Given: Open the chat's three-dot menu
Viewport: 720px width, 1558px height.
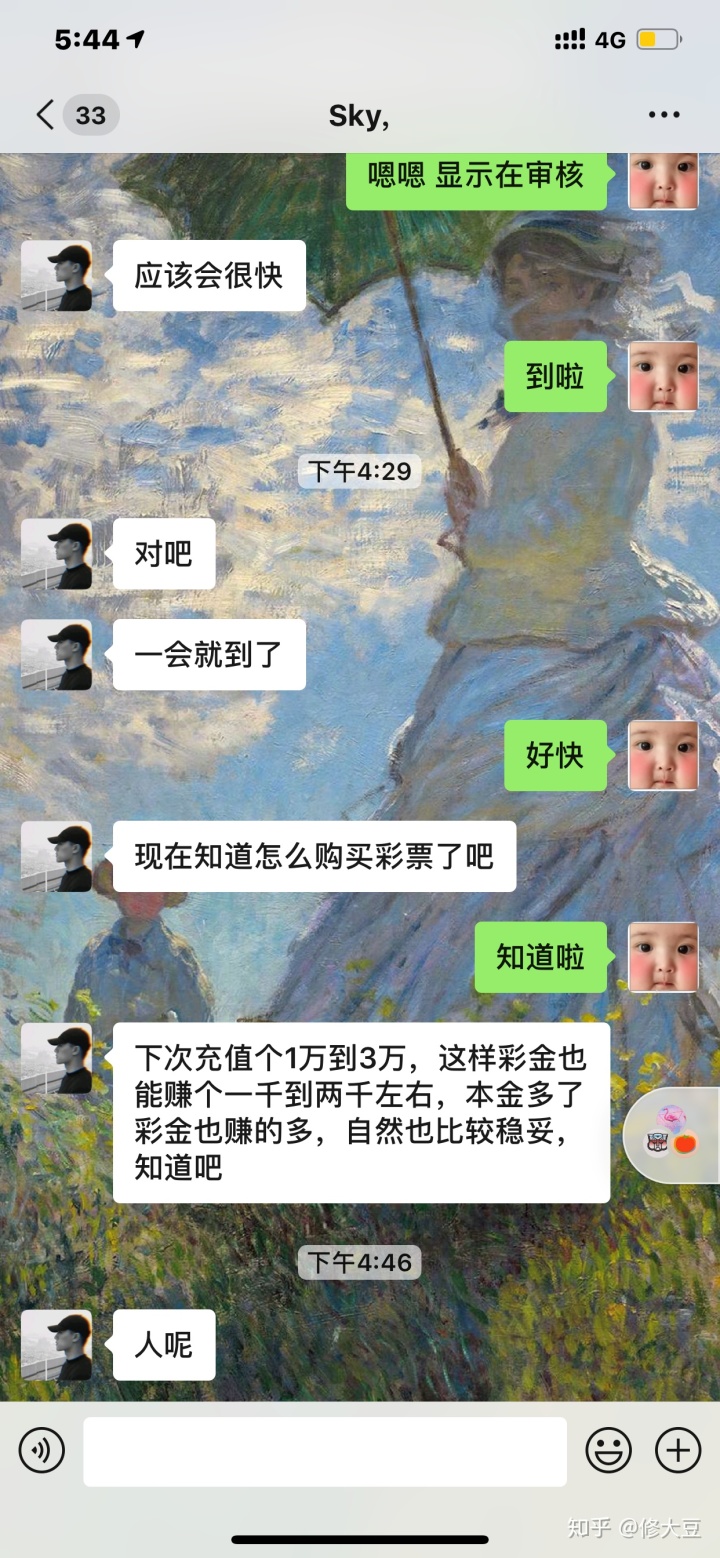Looking at the screenshot, I should pyautogui.click(x=664, y=115).
